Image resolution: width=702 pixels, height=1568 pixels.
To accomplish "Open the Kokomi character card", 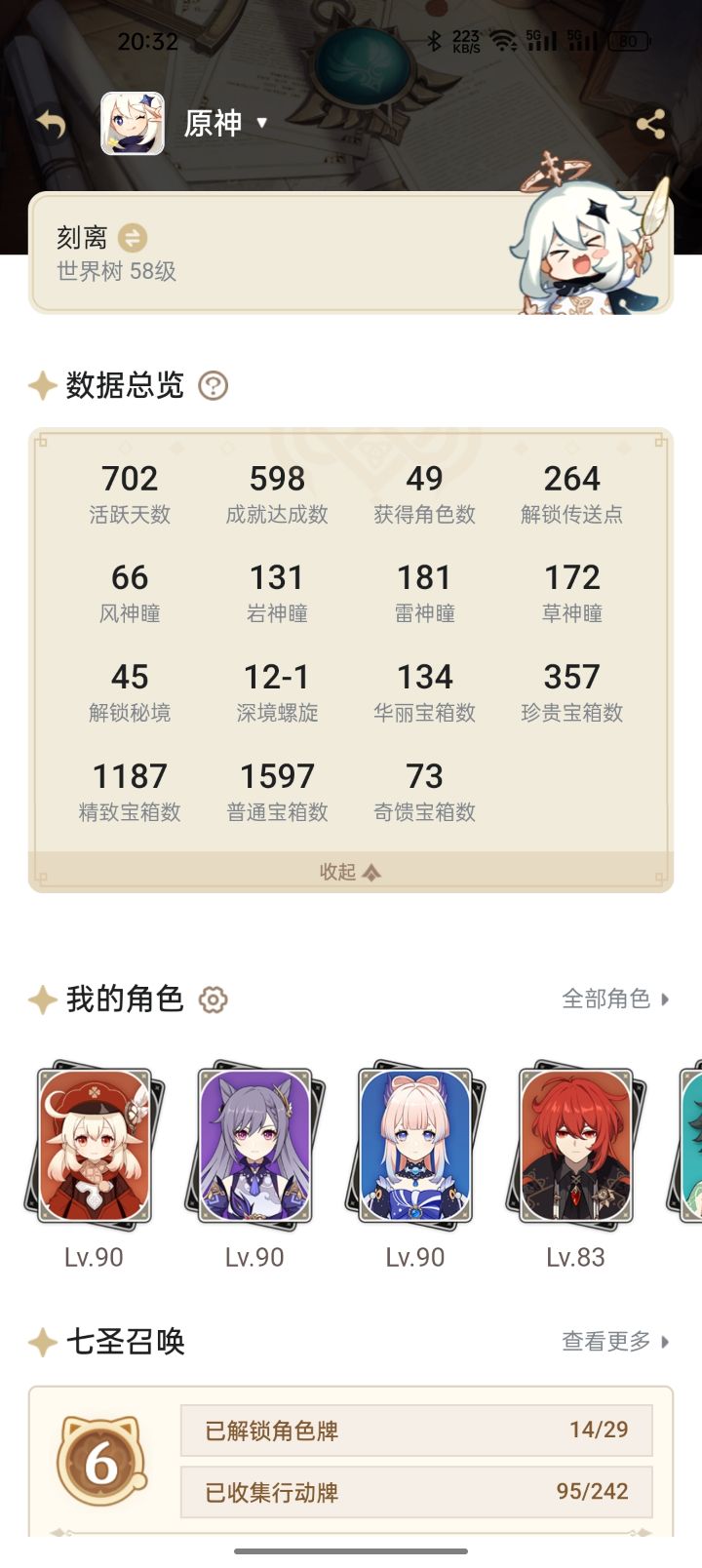I will click(x=415, y=1144).
